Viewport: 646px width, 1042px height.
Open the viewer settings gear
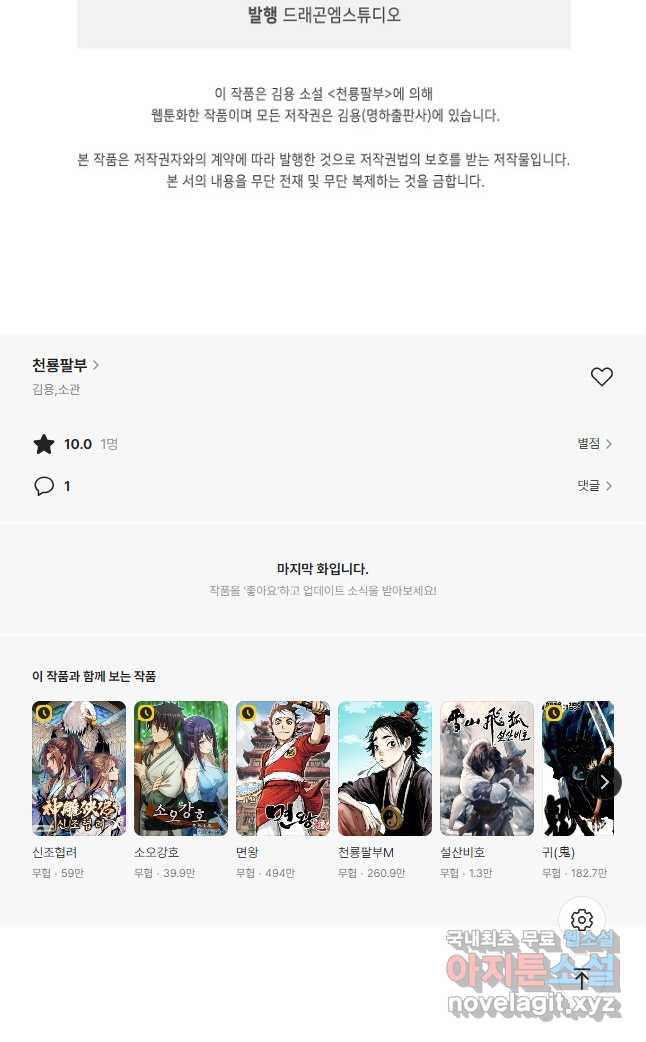pyautogui.click(x=582, y=920)
